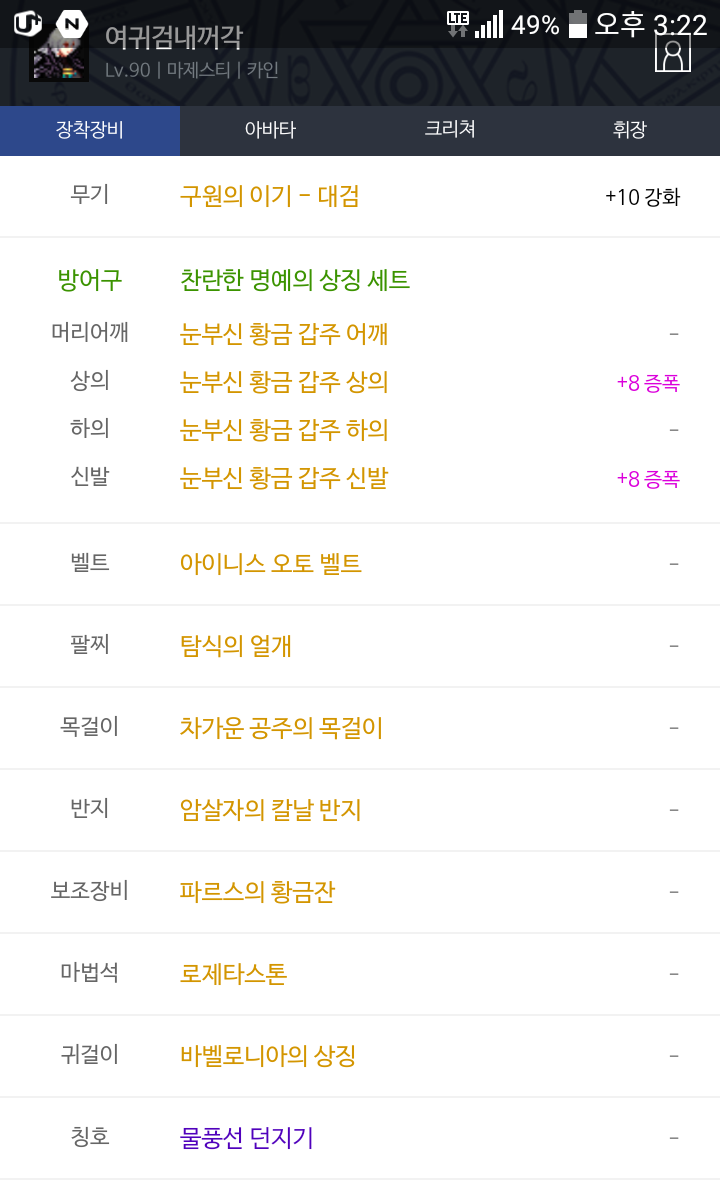
Task: Open magic stone 로제타스톤
Action: [233, 974]
